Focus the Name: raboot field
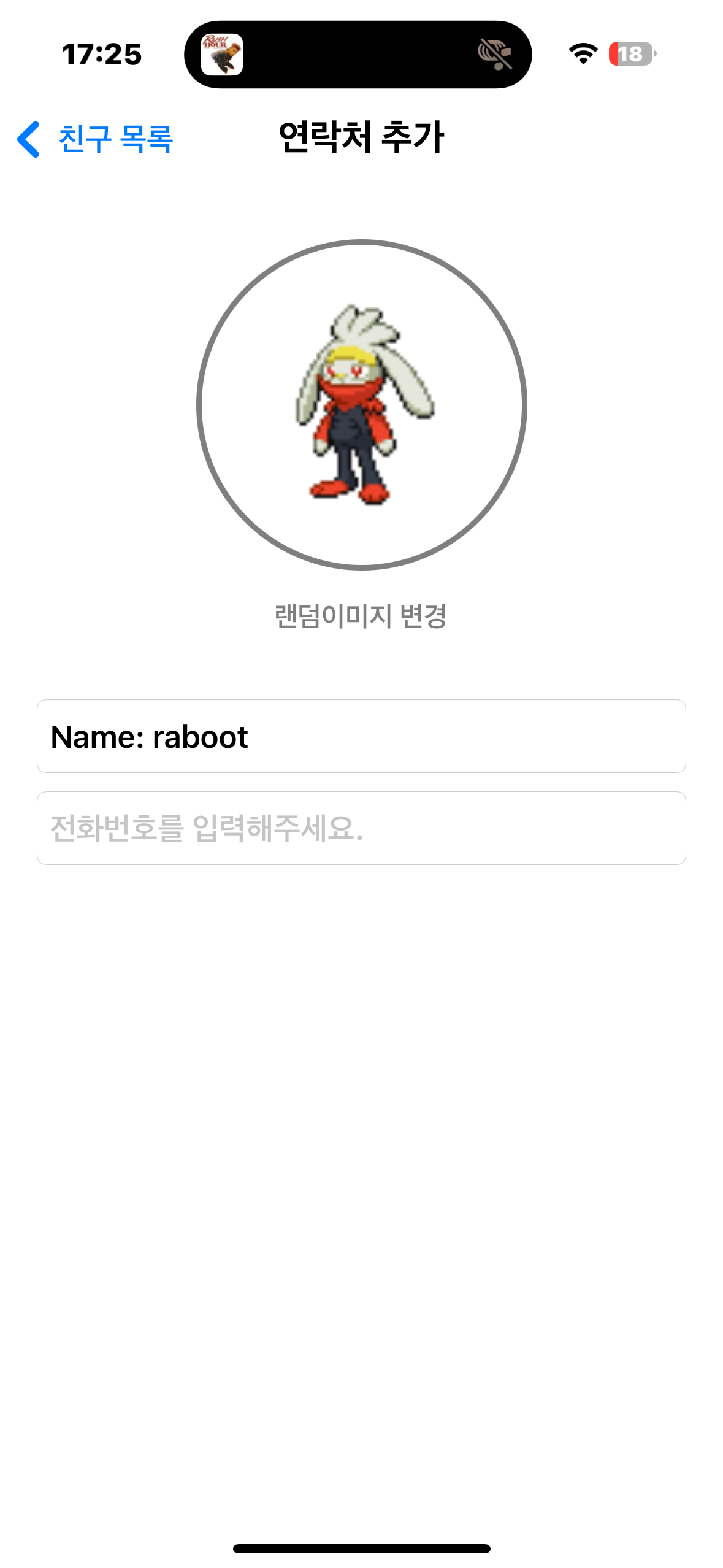 click(x=361, y=736)
